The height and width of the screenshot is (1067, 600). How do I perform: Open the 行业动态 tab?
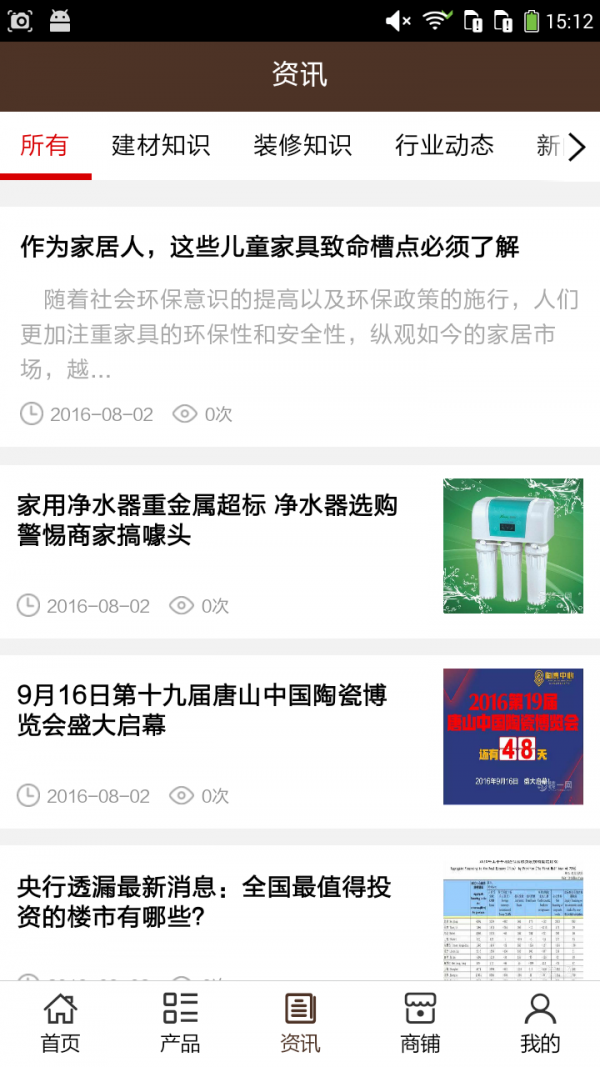pyautogui.click(x=444, y=146)
